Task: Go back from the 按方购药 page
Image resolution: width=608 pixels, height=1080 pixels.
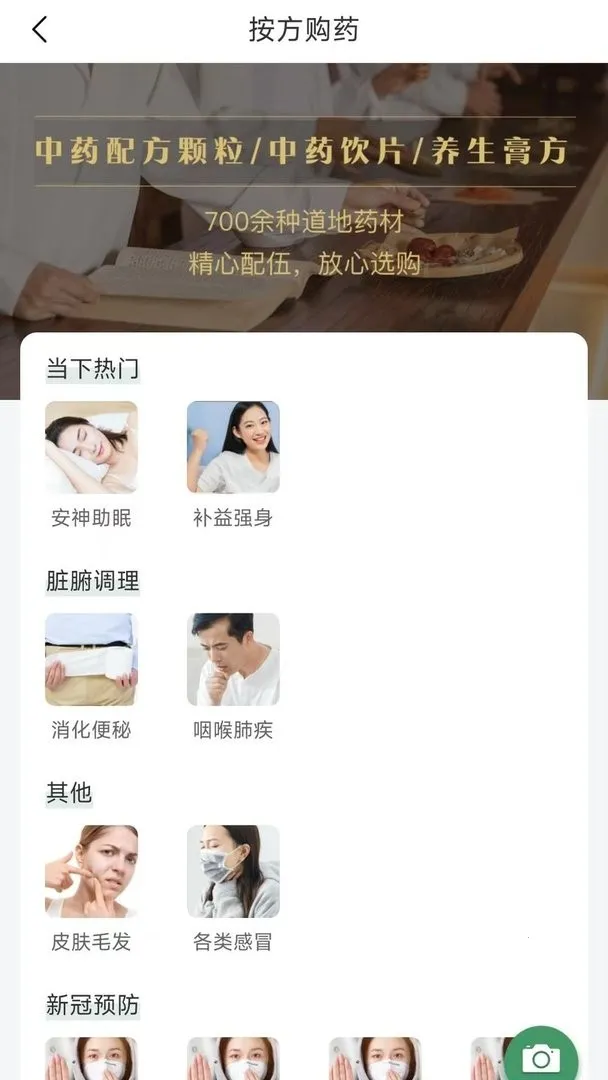Action: (x=39, y=30)
